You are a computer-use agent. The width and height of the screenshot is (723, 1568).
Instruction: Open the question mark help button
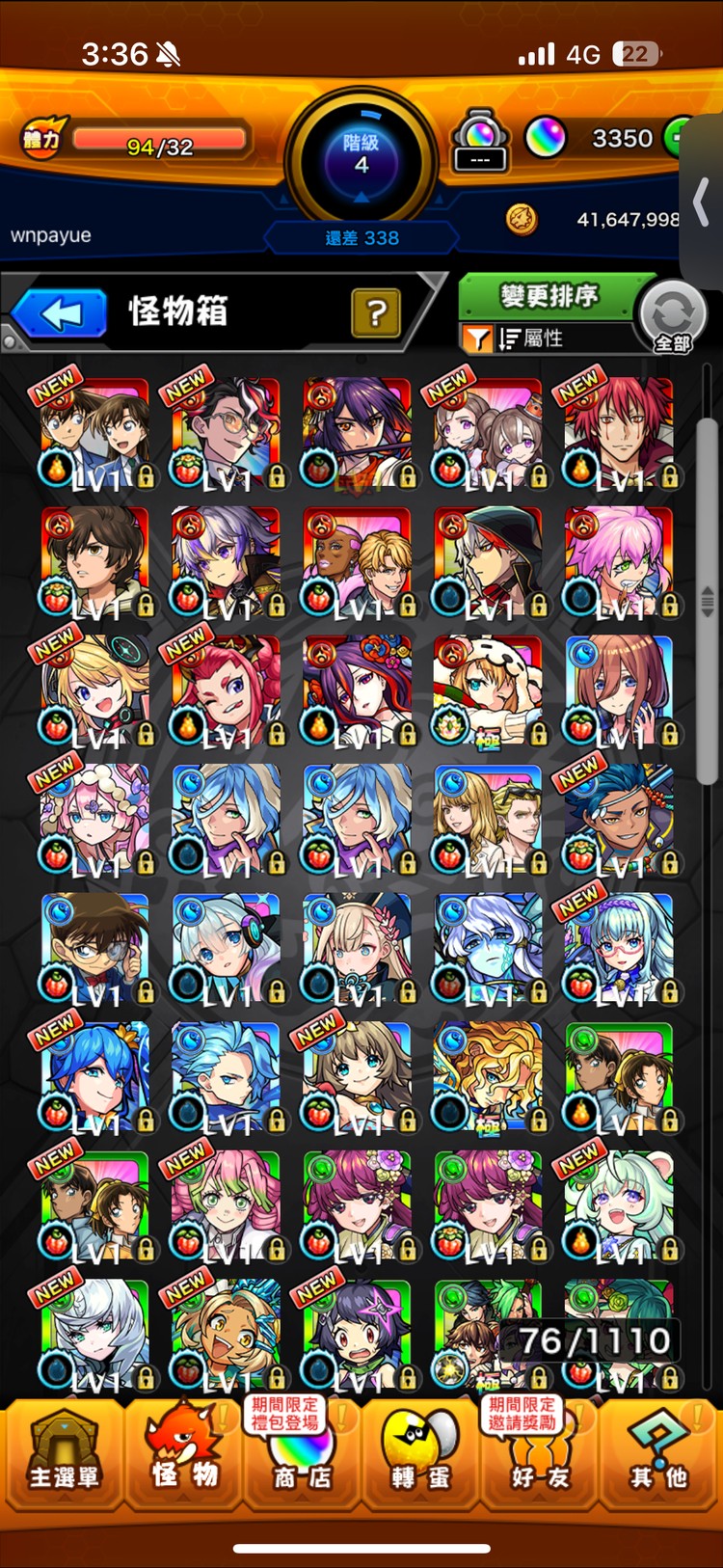point(376,312)
